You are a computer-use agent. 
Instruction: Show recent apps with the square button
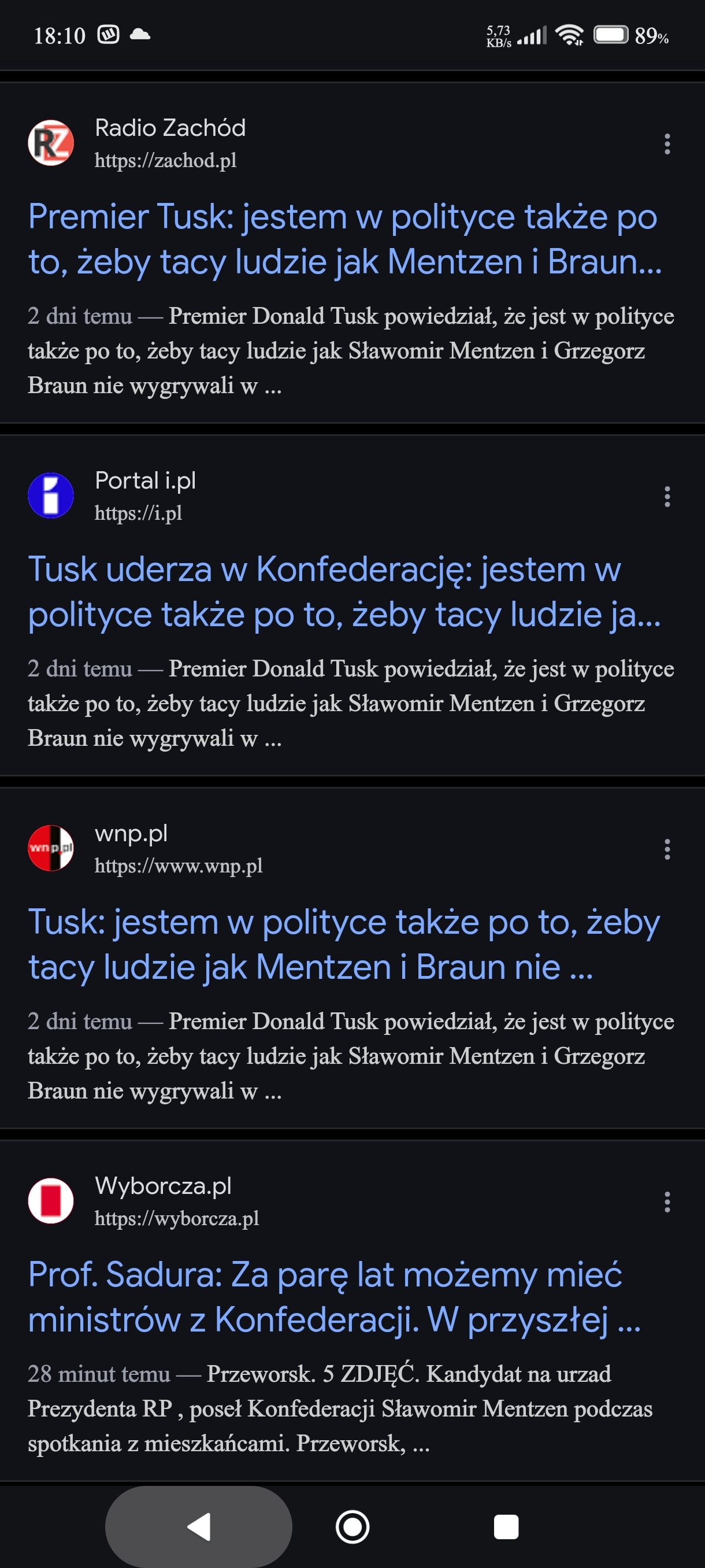(506, 1526)
